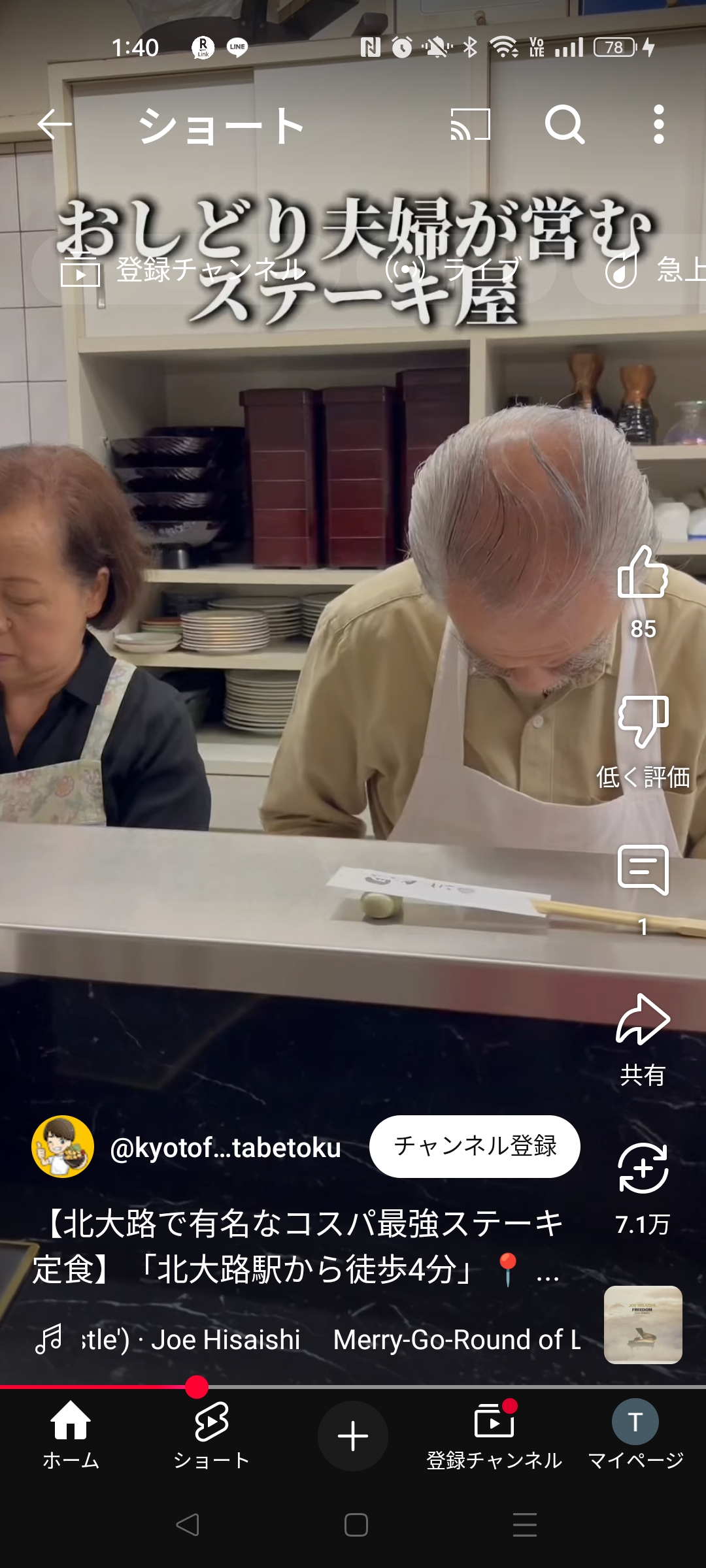Share this Short via 共有
This screenshot has width=706, height=1568.
pyautogui.click(x=643, y=1021)
